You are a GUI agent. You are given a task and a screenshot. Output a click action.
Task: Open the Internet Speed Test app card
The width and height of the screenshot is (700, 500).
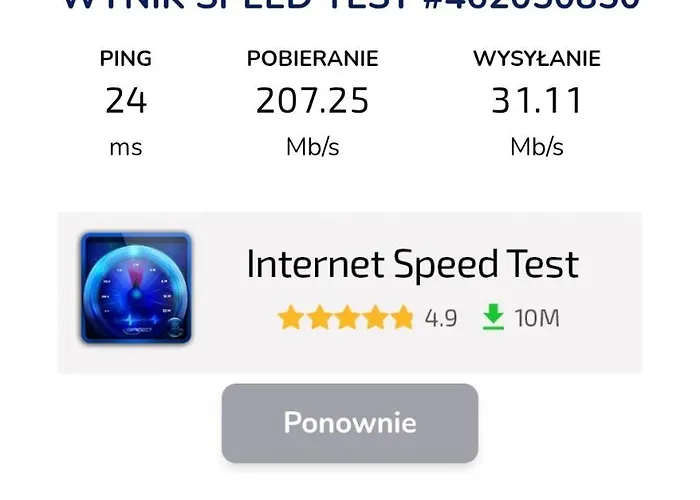click(349, 292)
